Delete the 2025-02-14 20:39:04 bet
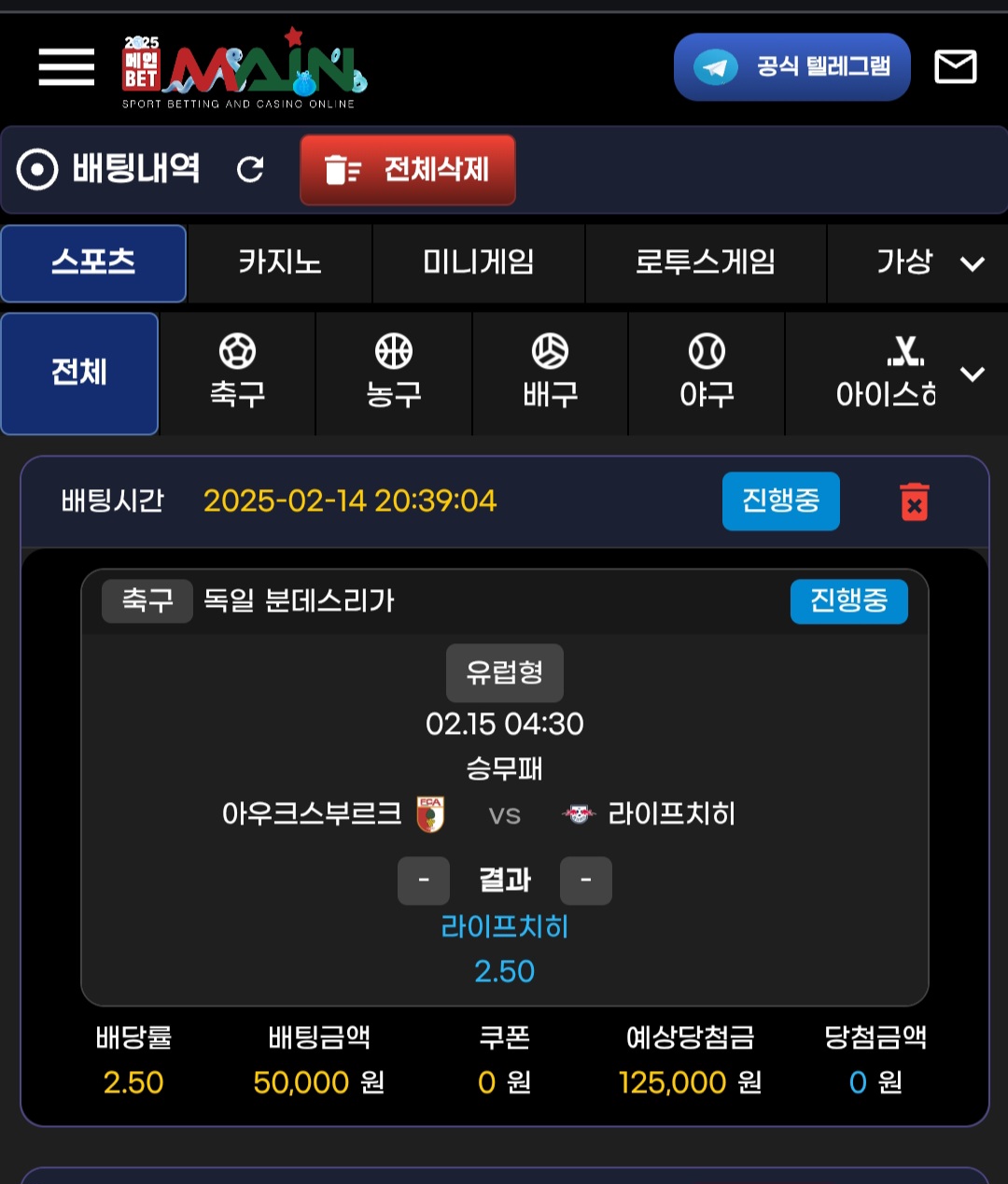This screenshot has width=1008, height=1184. (x=914, y=502)
